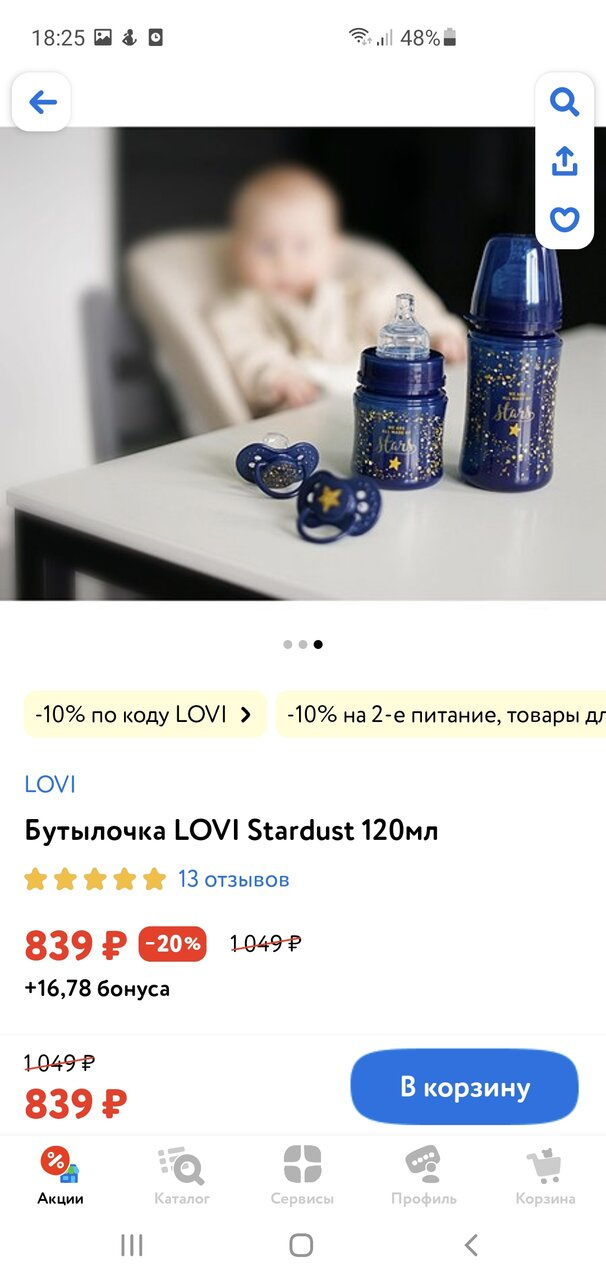Open search with the magnifier icon
This screenshot has width=606, height=1280.
(565, 102)
